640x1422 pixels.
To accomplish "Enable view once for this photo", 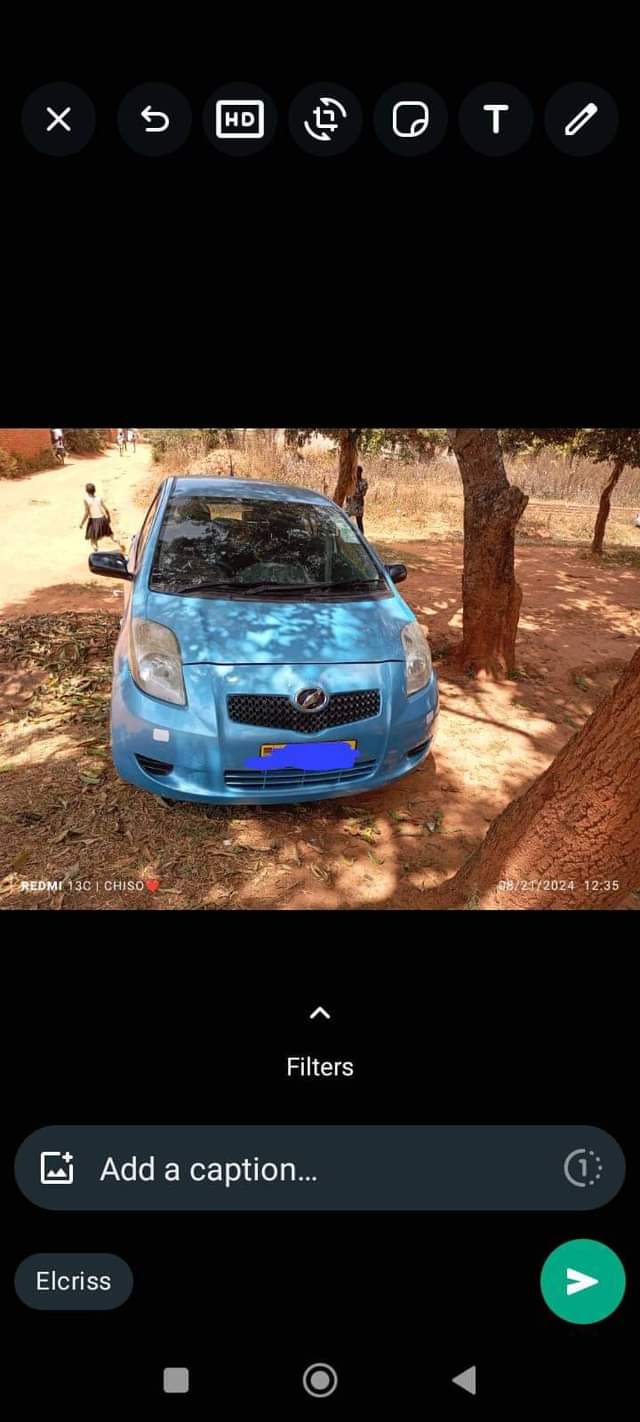I will tap(582, 1168).
